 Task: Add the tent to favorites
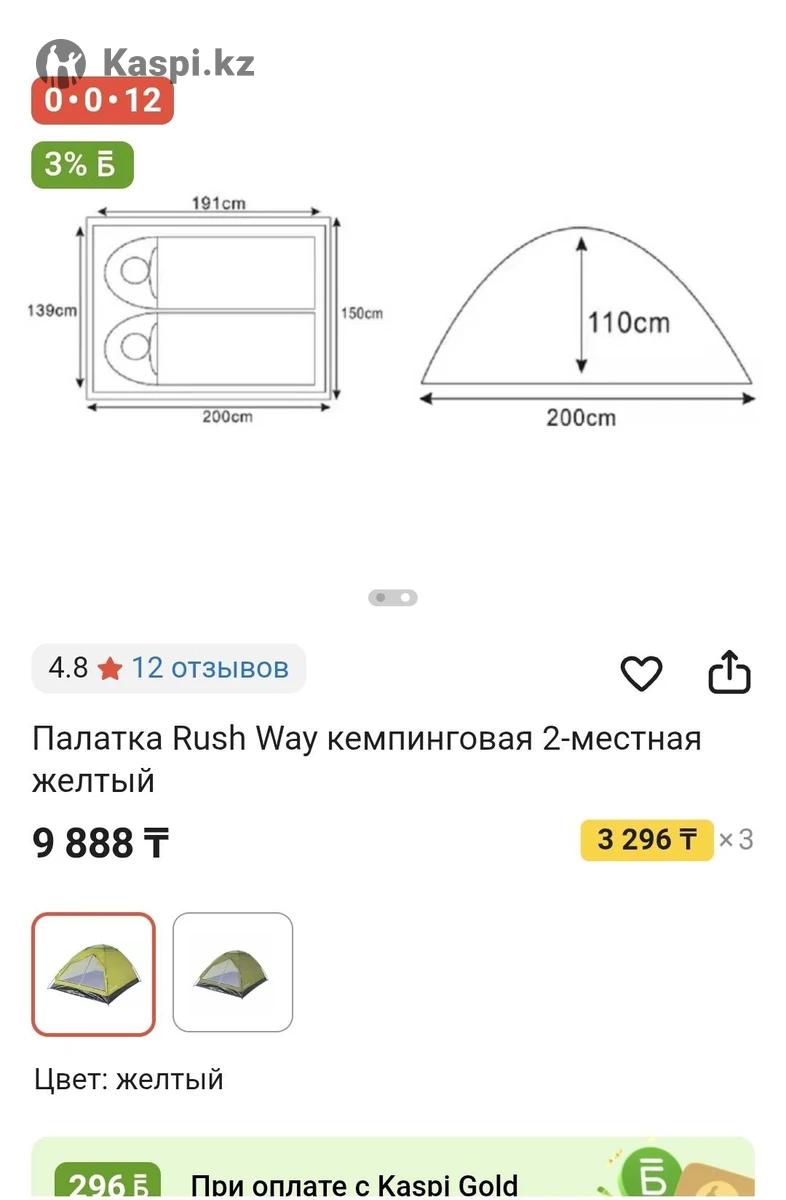tap(641, 673)
